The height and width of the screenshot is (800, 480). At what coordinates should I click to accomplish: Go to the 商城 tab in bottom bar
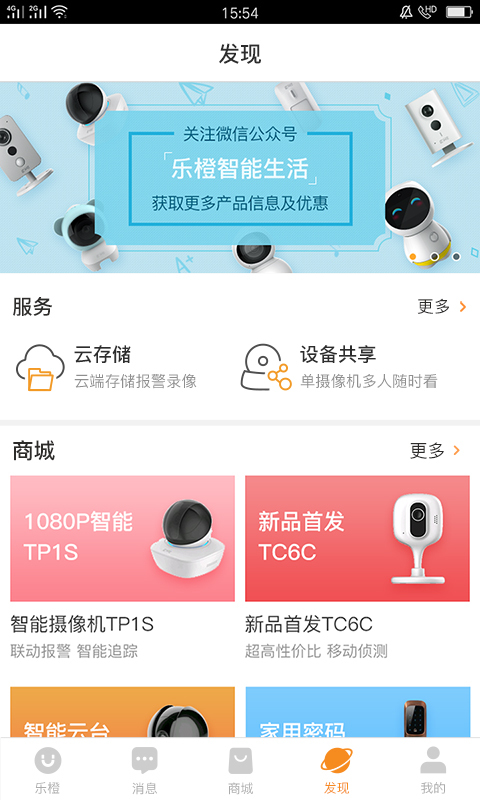240,770
